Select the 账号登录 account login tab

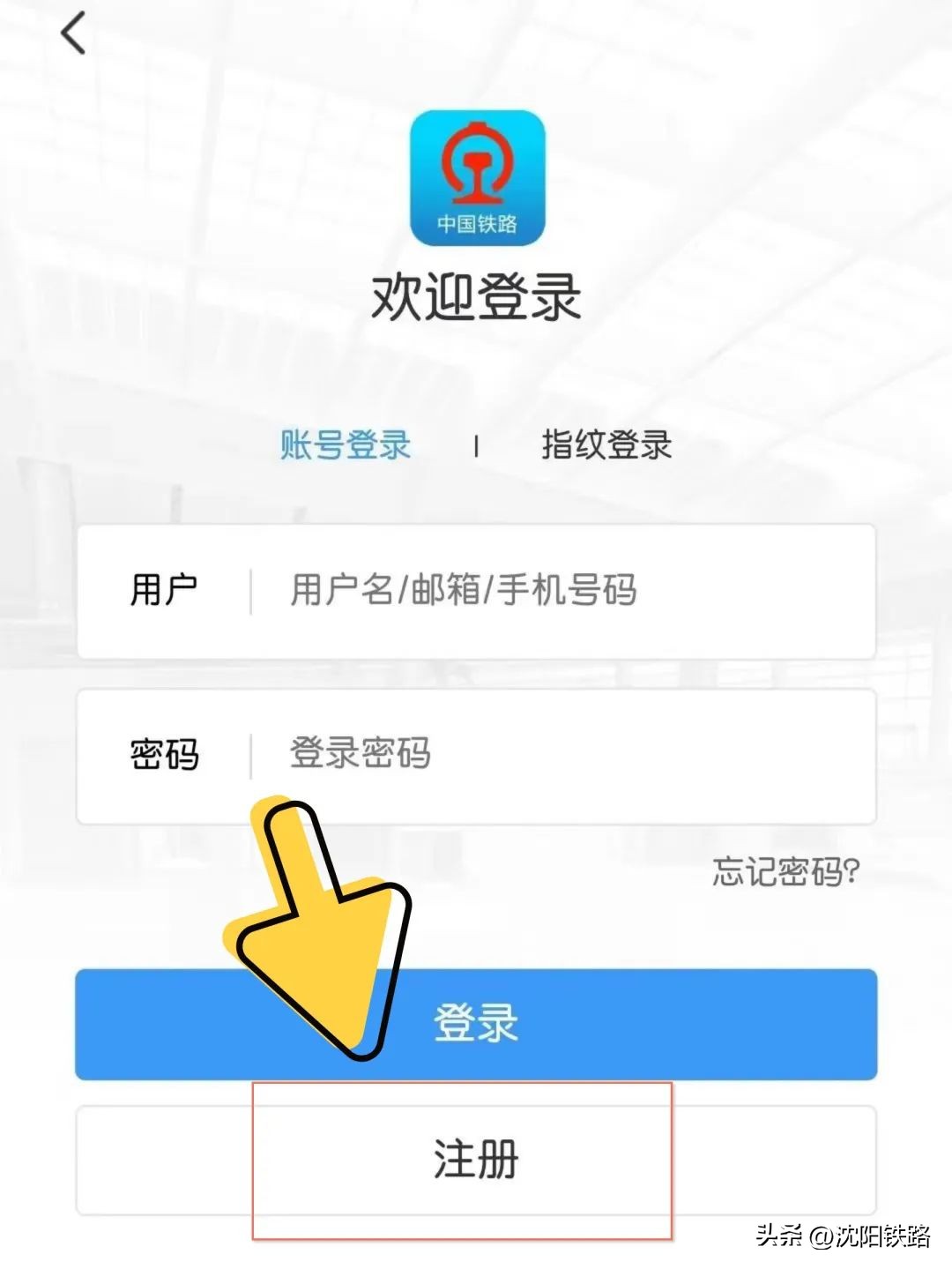pos(345,445)
